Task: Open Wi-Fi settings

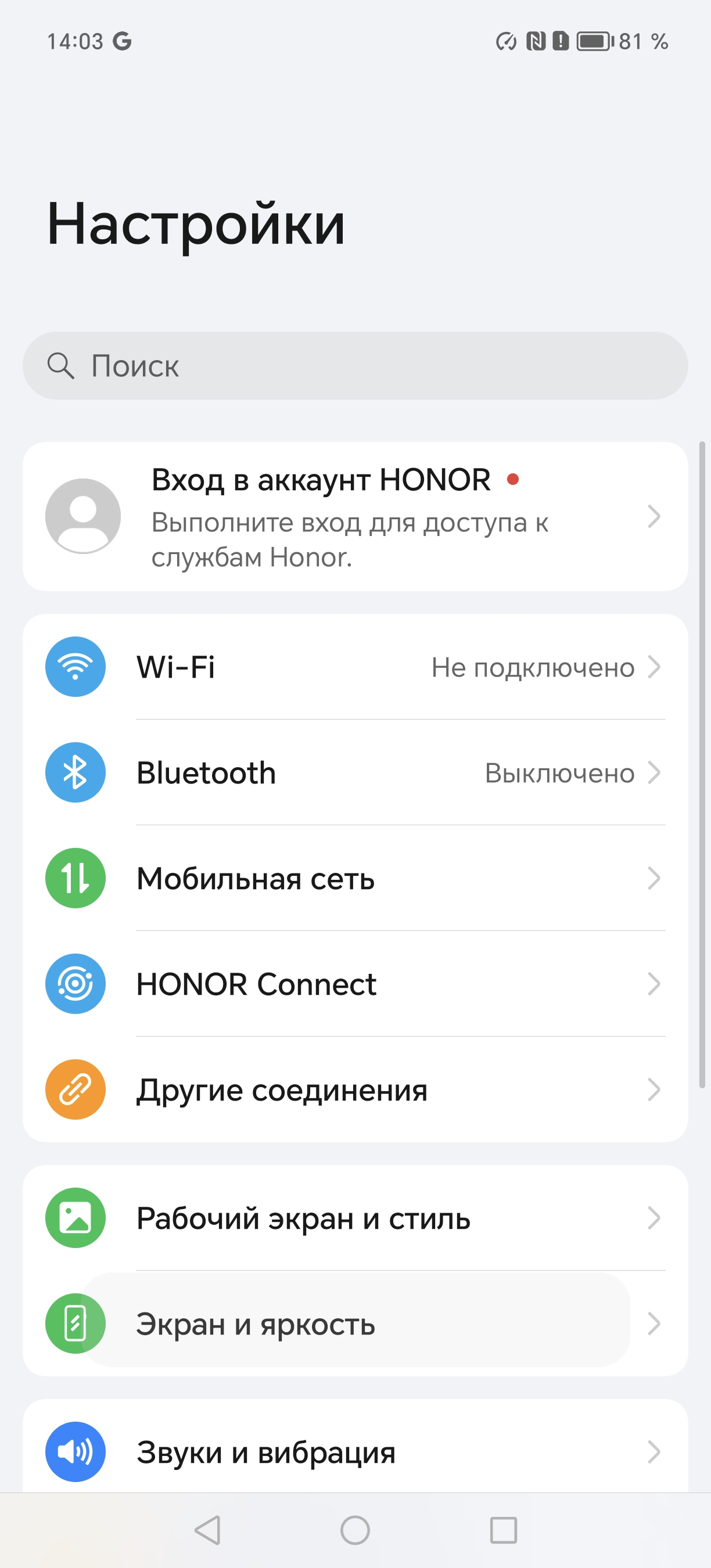Action: [355, 667]
